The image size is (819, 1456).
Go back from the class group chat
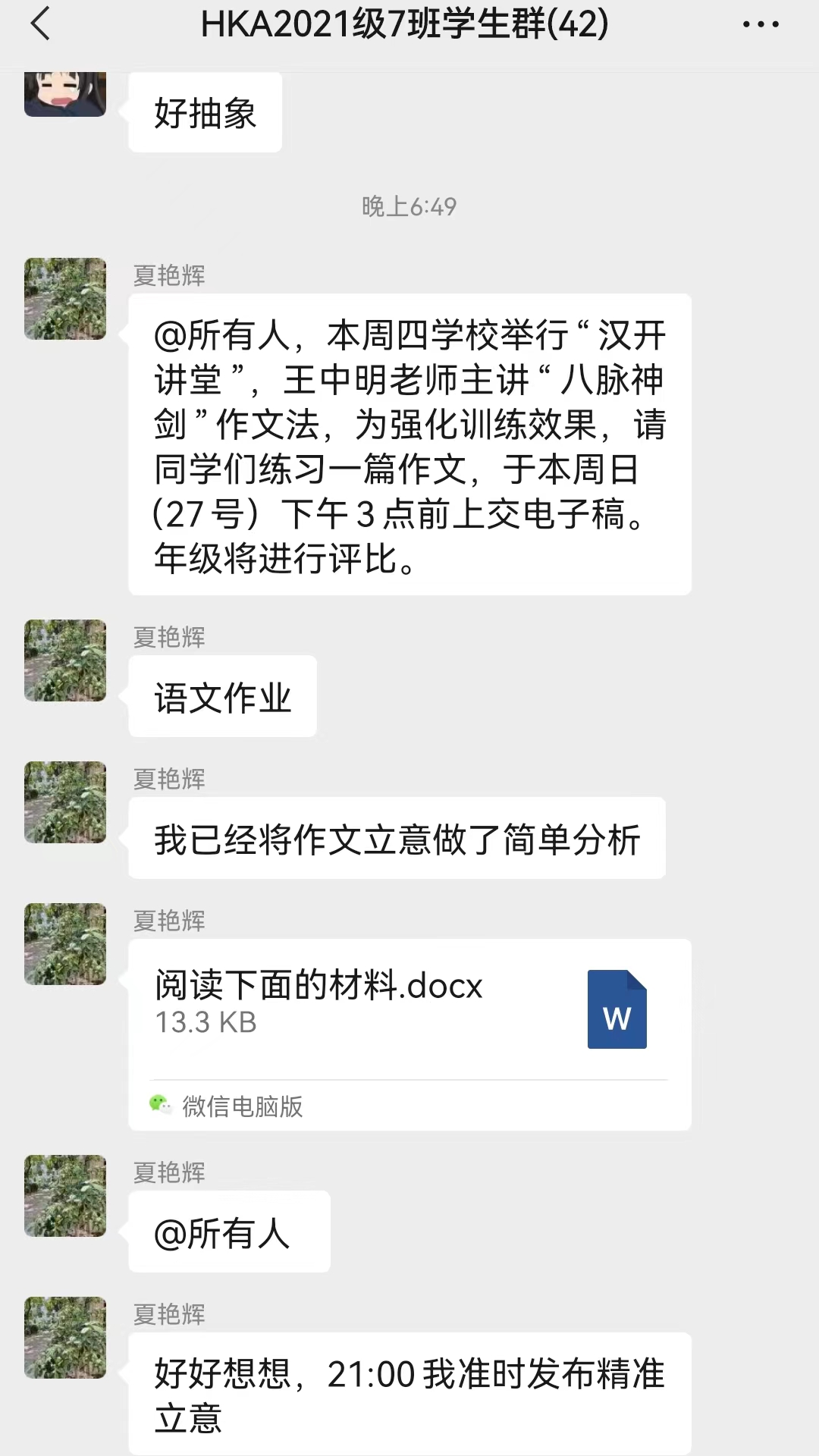[x=40, y=24]
